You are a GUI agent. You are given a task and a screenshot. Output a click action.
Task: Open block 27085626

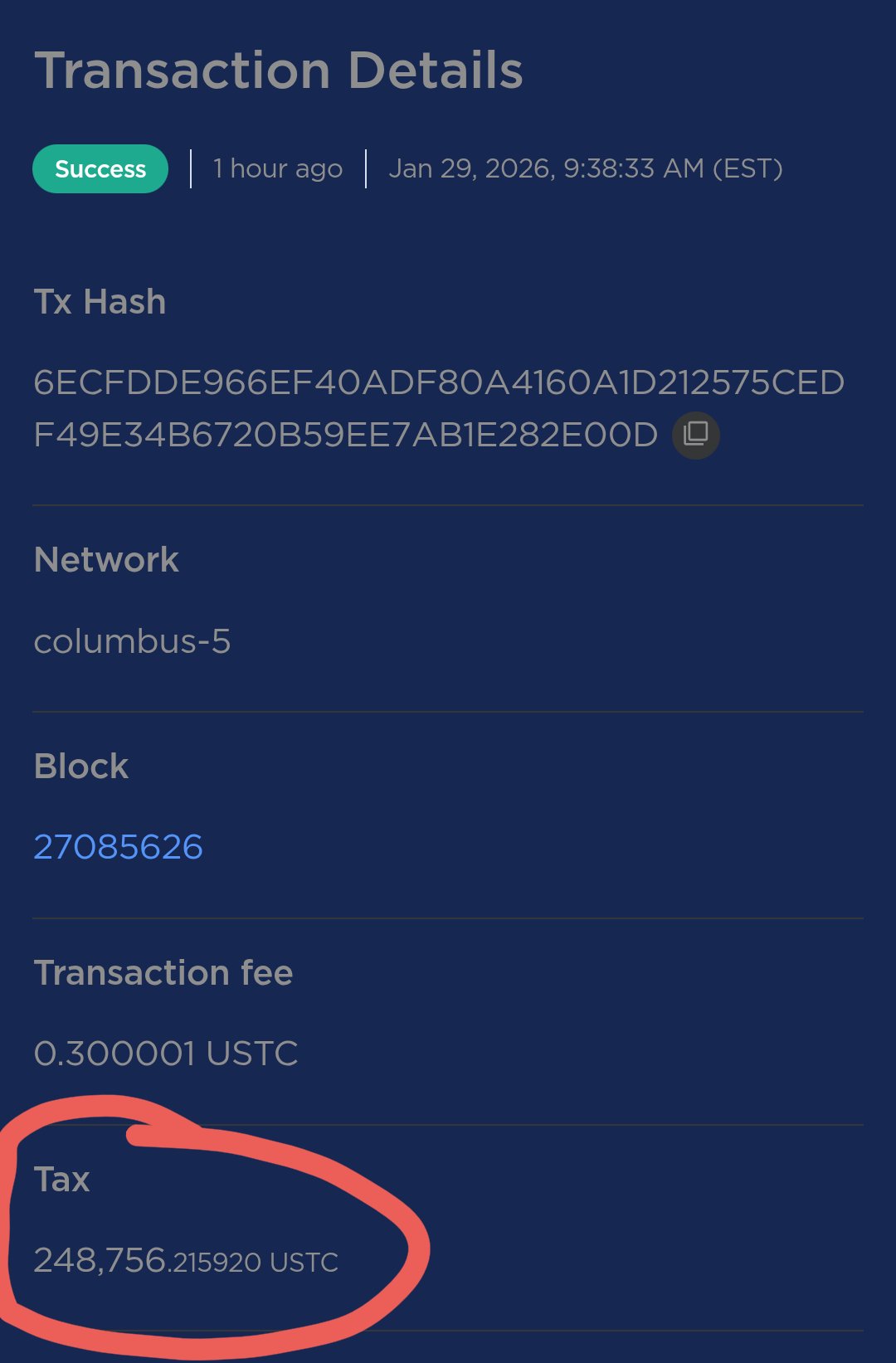(118, 847)
